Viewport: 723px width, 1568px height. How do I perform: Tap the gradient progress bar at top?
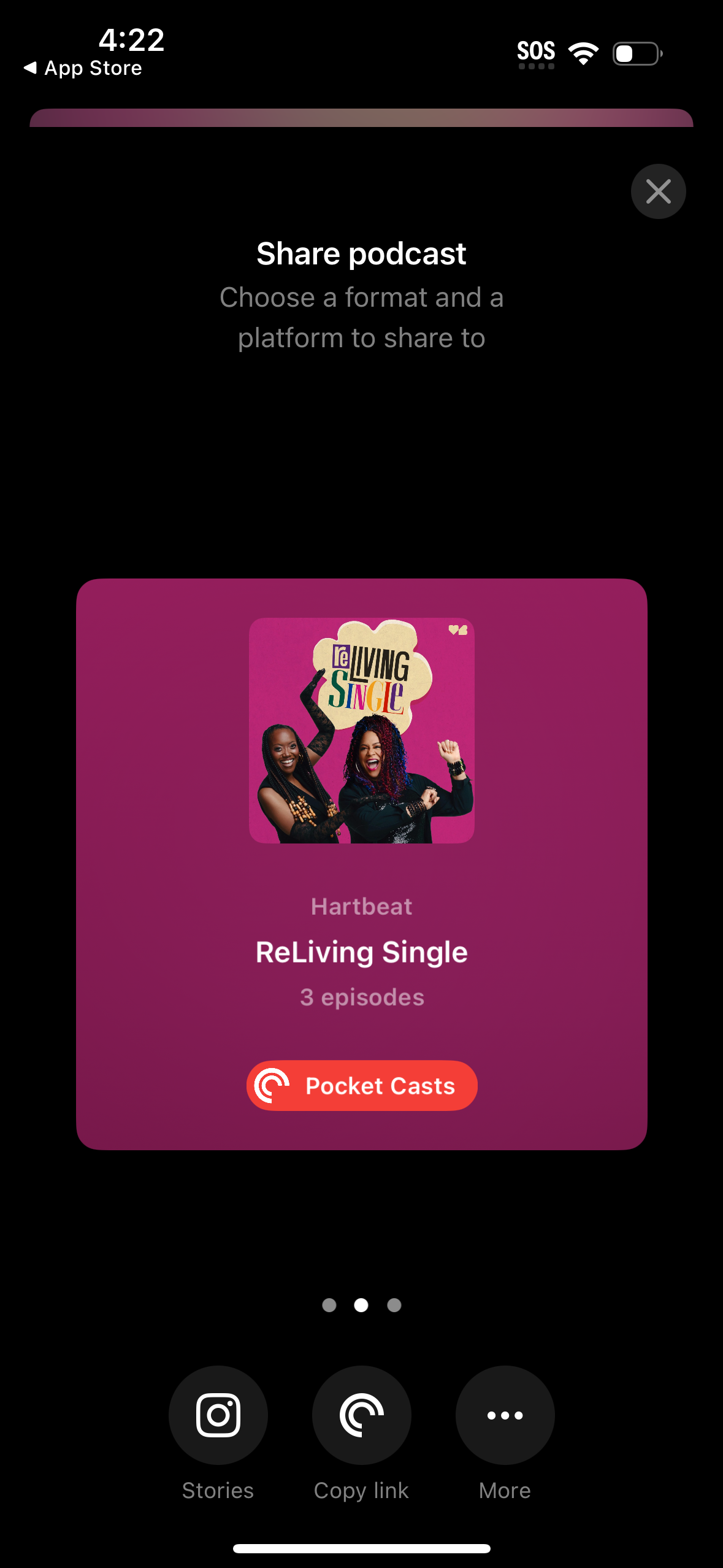tap(361, 119)
